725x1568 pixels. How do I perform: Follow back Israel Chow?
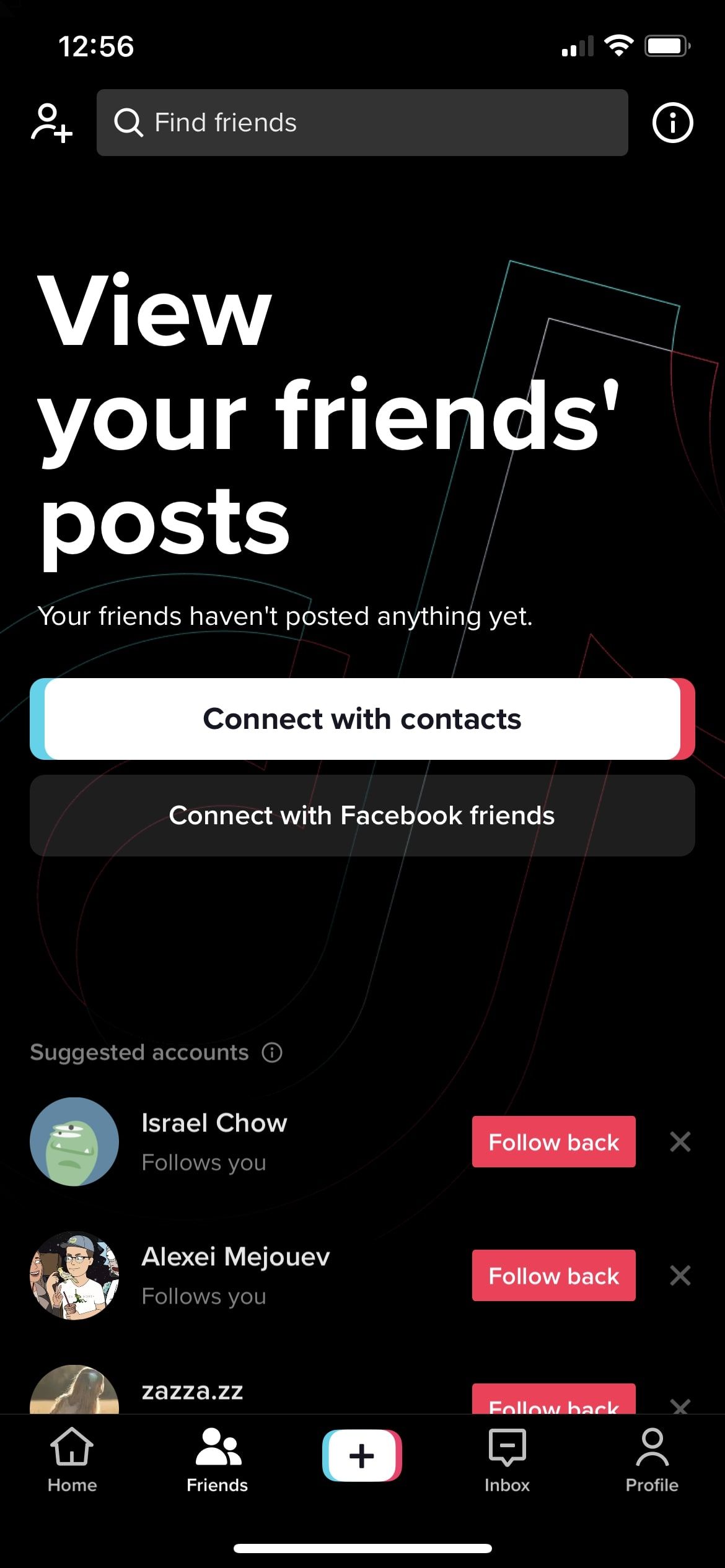pos(553,1142)
